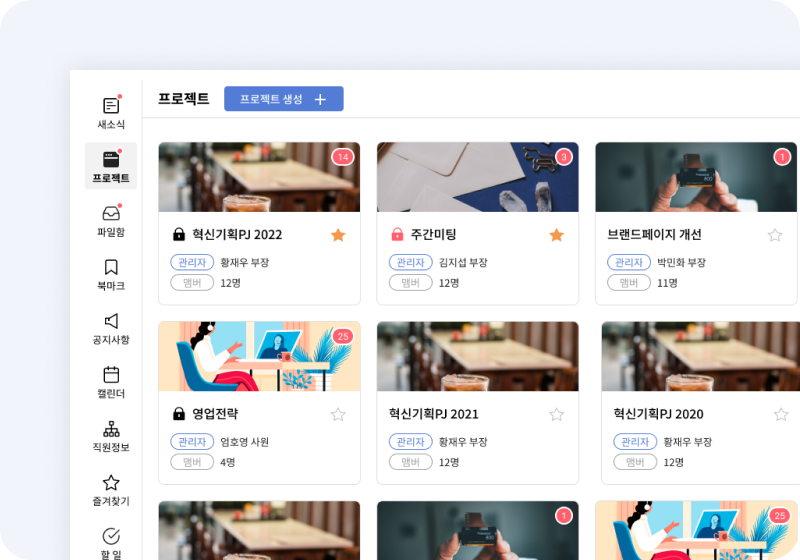Switch to the 파일함 file box
Image resolution: width=800 pixels, height=560 pixels.
coord(111,220)
